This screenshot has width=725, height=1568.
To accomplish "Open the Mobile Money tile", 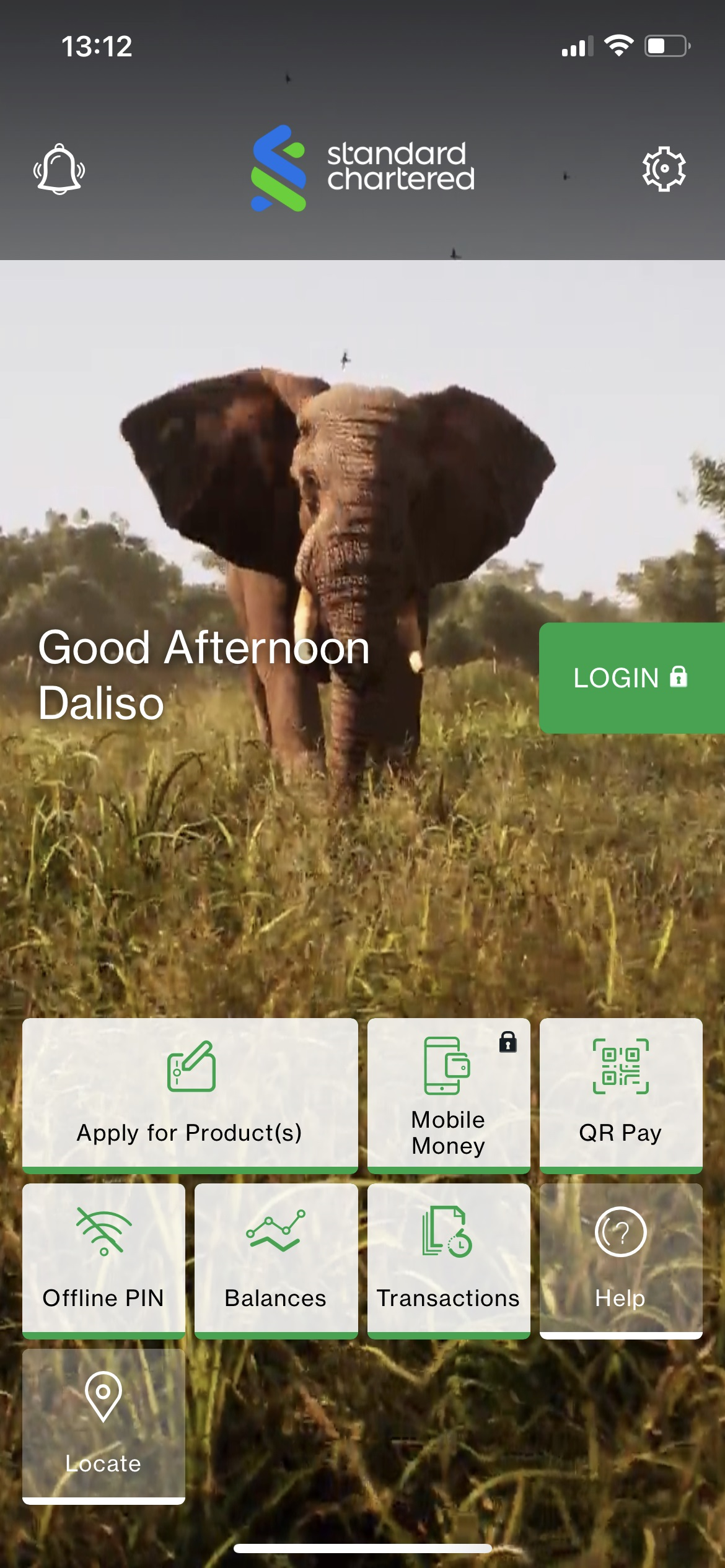I will click(449, 1095).
